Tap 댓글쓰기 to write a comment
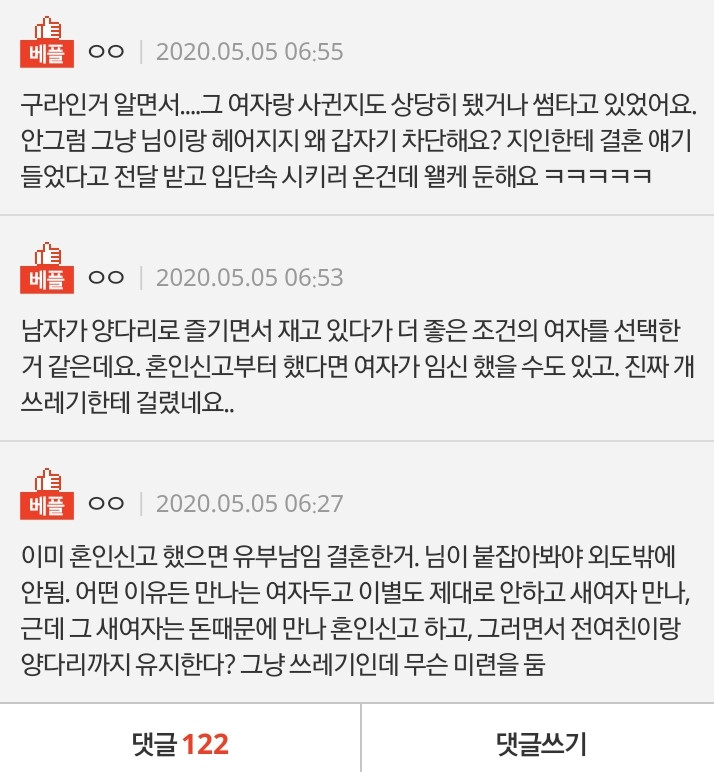Viewport: 714px width, 772px height. tap(540, 743)
